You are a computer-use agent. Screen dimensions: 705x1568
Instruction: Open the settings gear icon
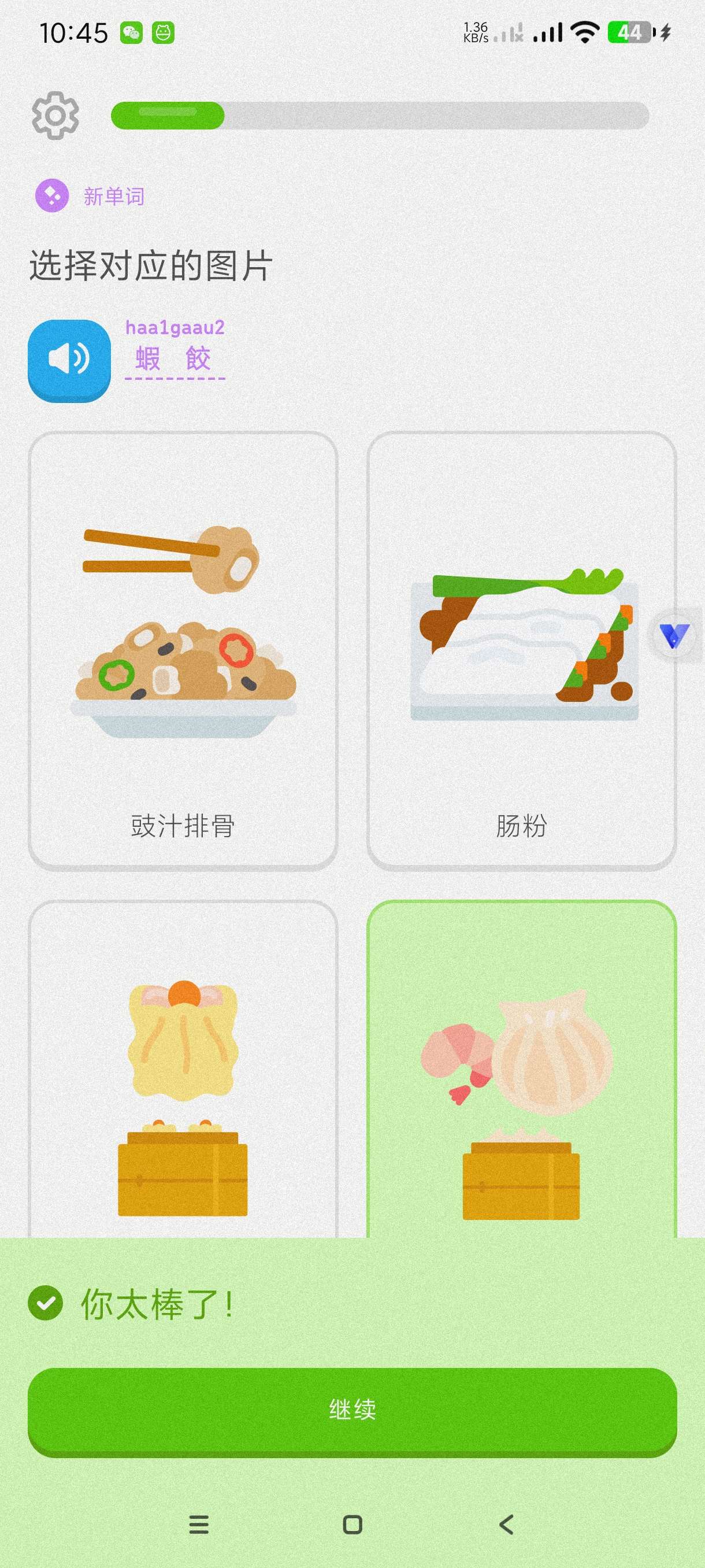(x=55, y=116)
